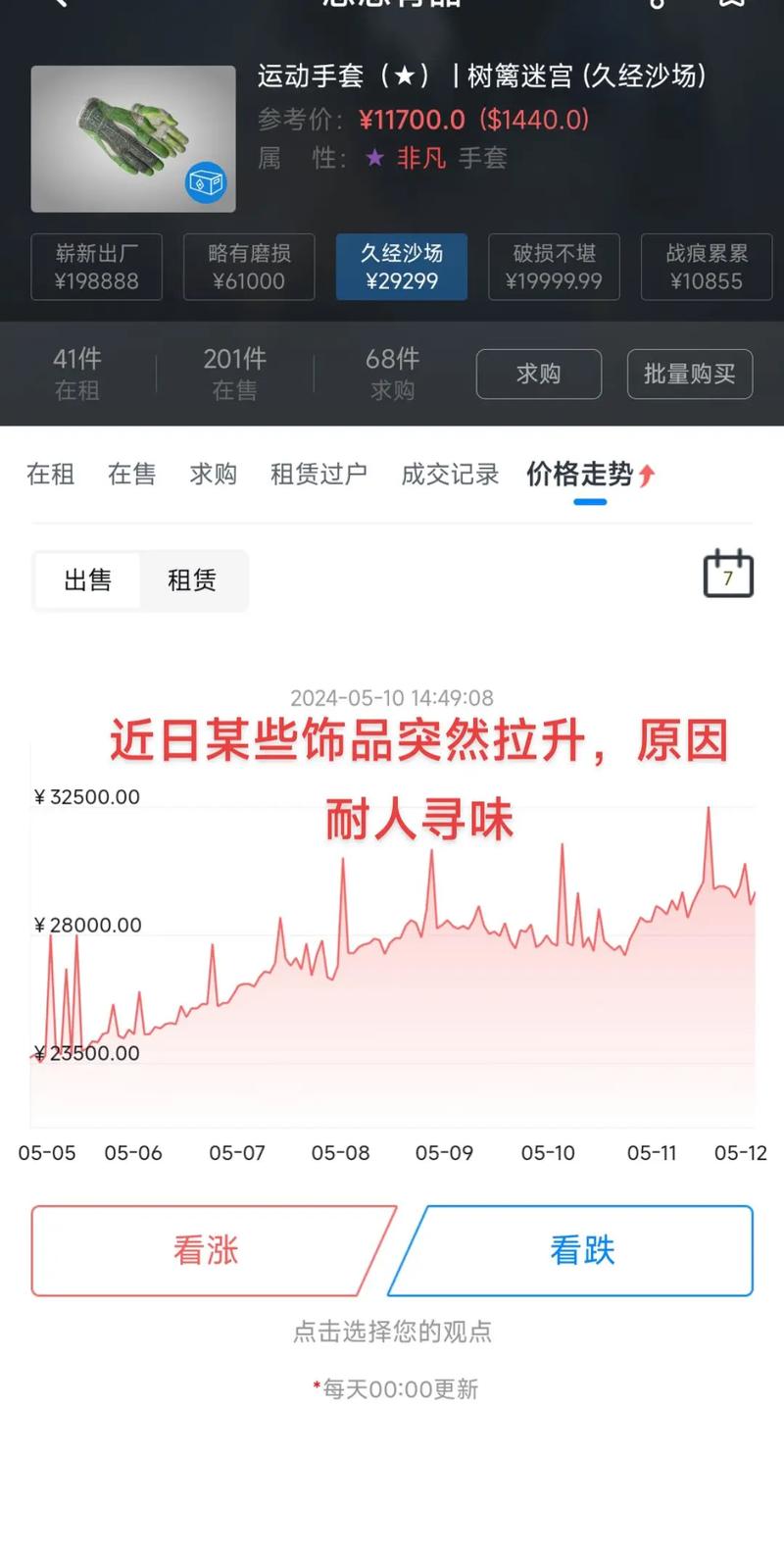Select the 崭新出厂 wear option

96,267
